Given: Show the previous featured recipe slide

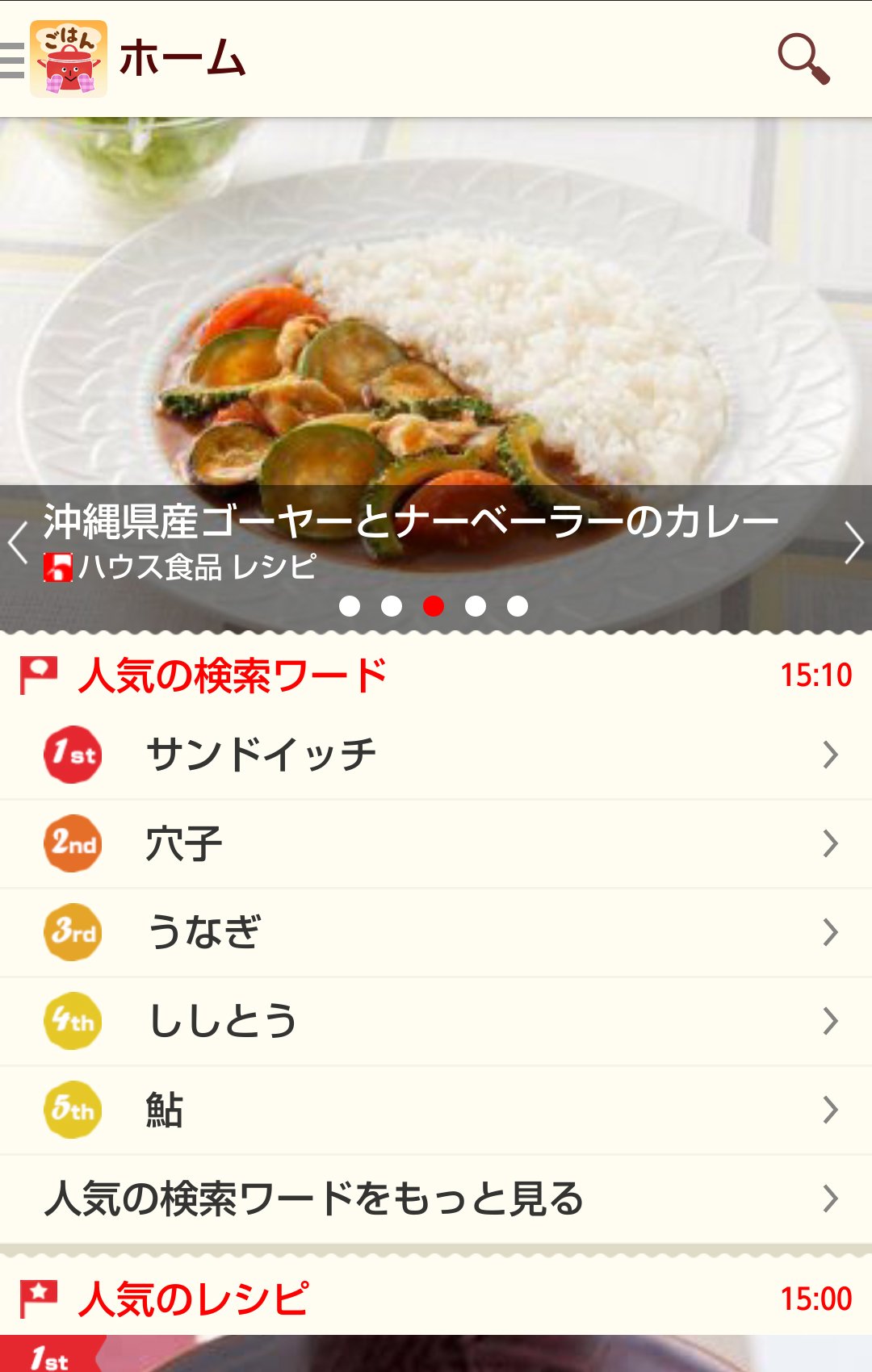Looking at the screenshot, I should point(18,542).
